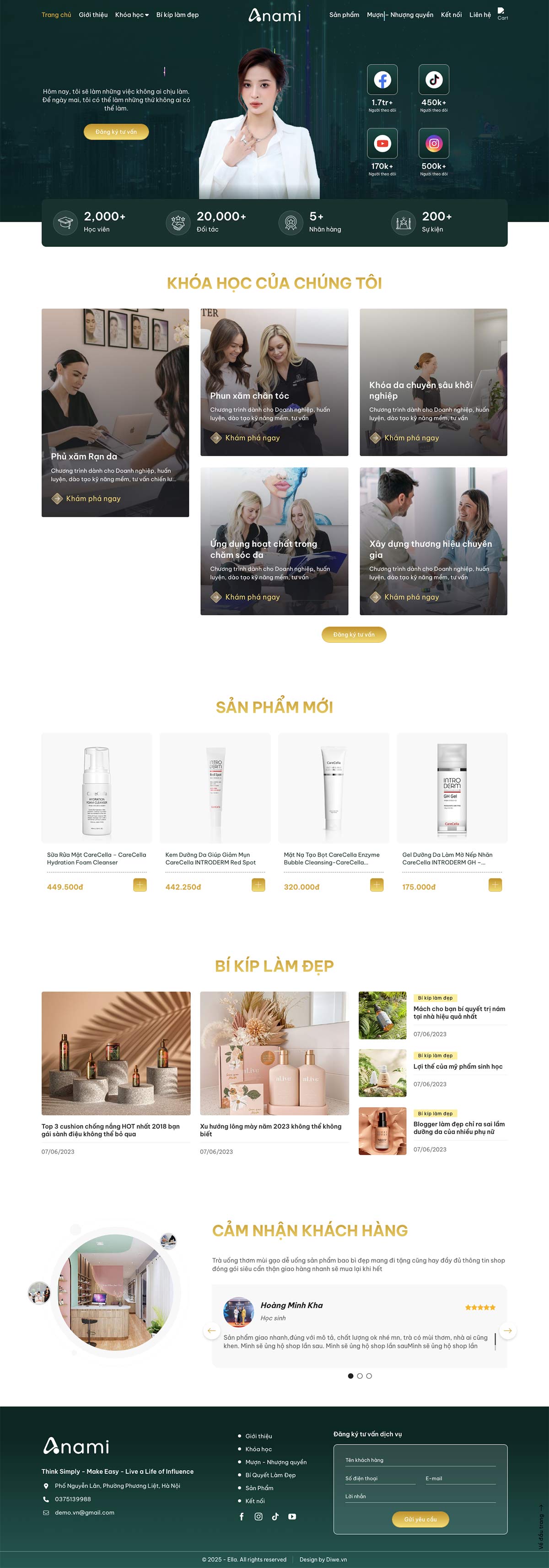The height and width of the screenshot is (1568, 549).
Task: Open the Giới thiệu nav link
Action: click(x=92, y=15)
